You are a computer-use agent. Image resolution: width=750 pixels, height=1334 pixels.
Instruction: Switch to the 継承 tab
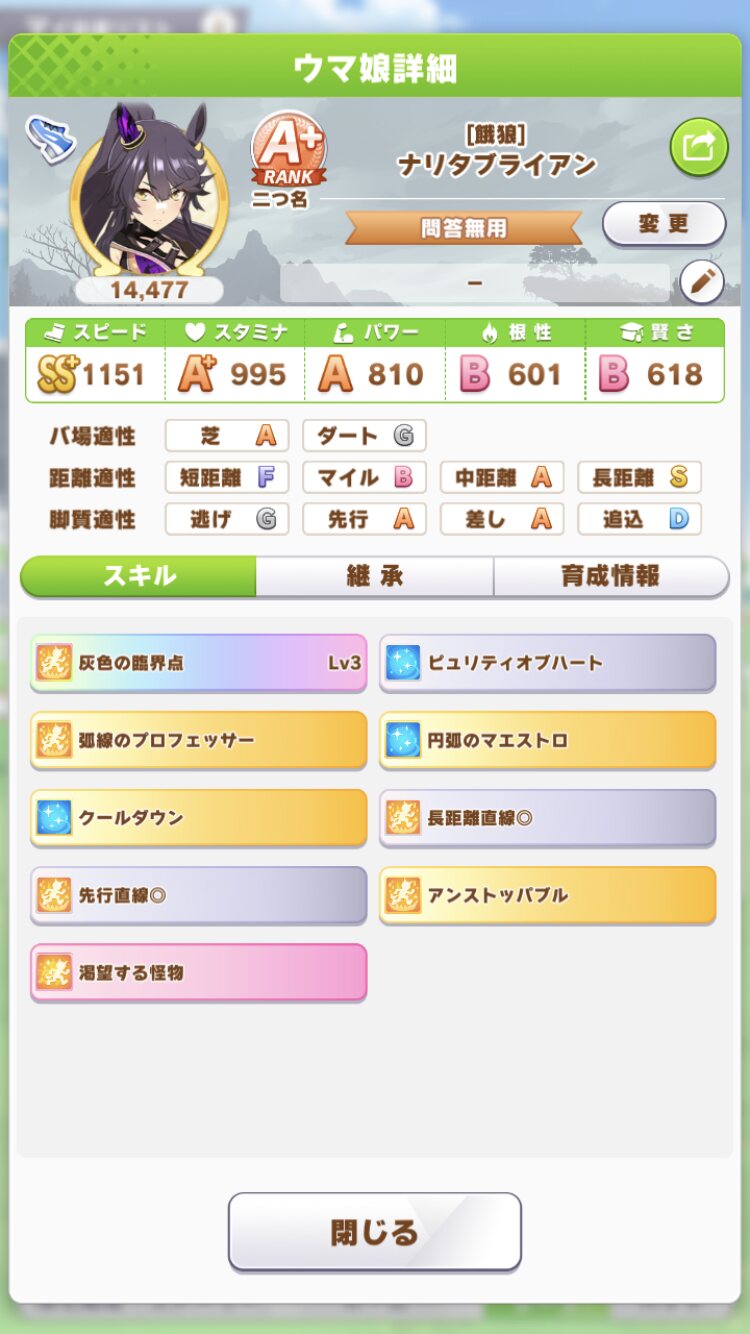[x=374, y=576]
